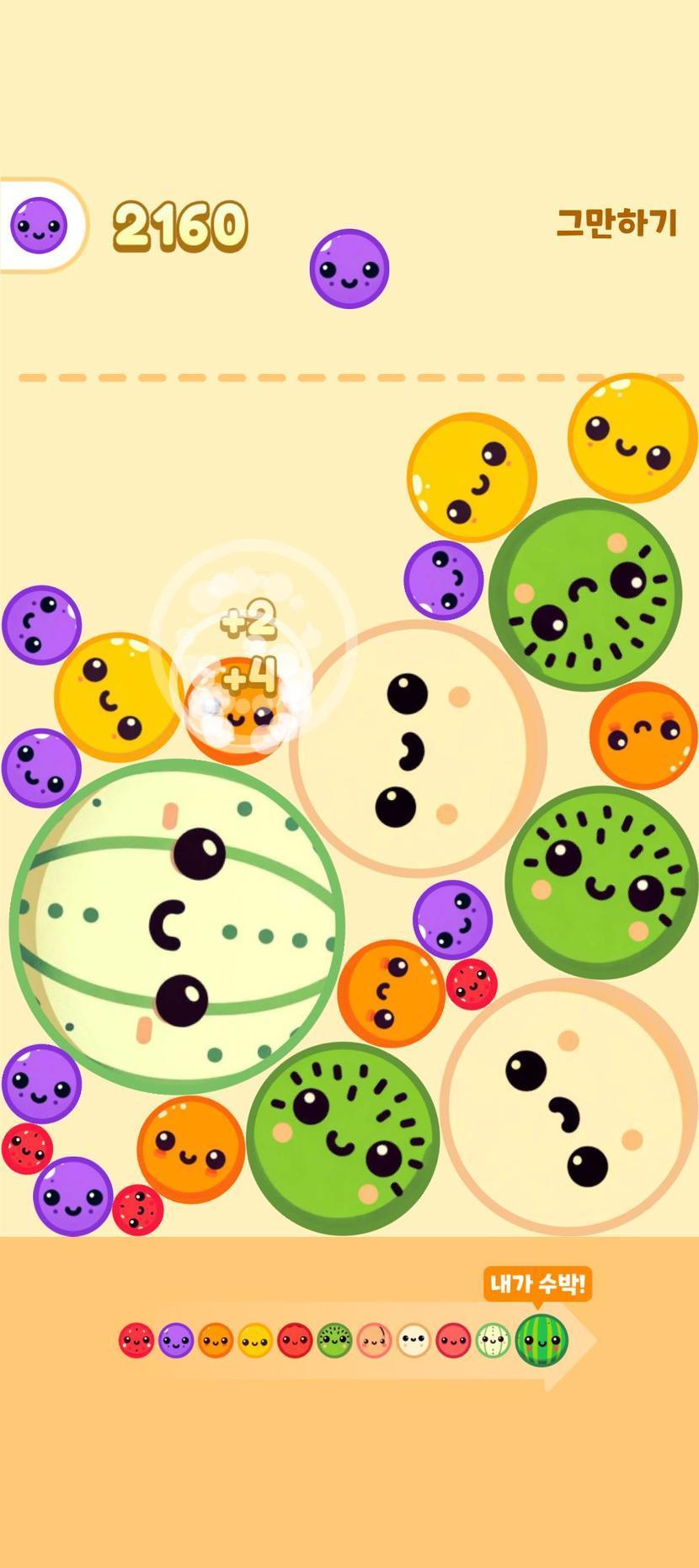
Task: Tap 그만하기 to quit the game
Action: pyautogui.click(x=616, y=223)
